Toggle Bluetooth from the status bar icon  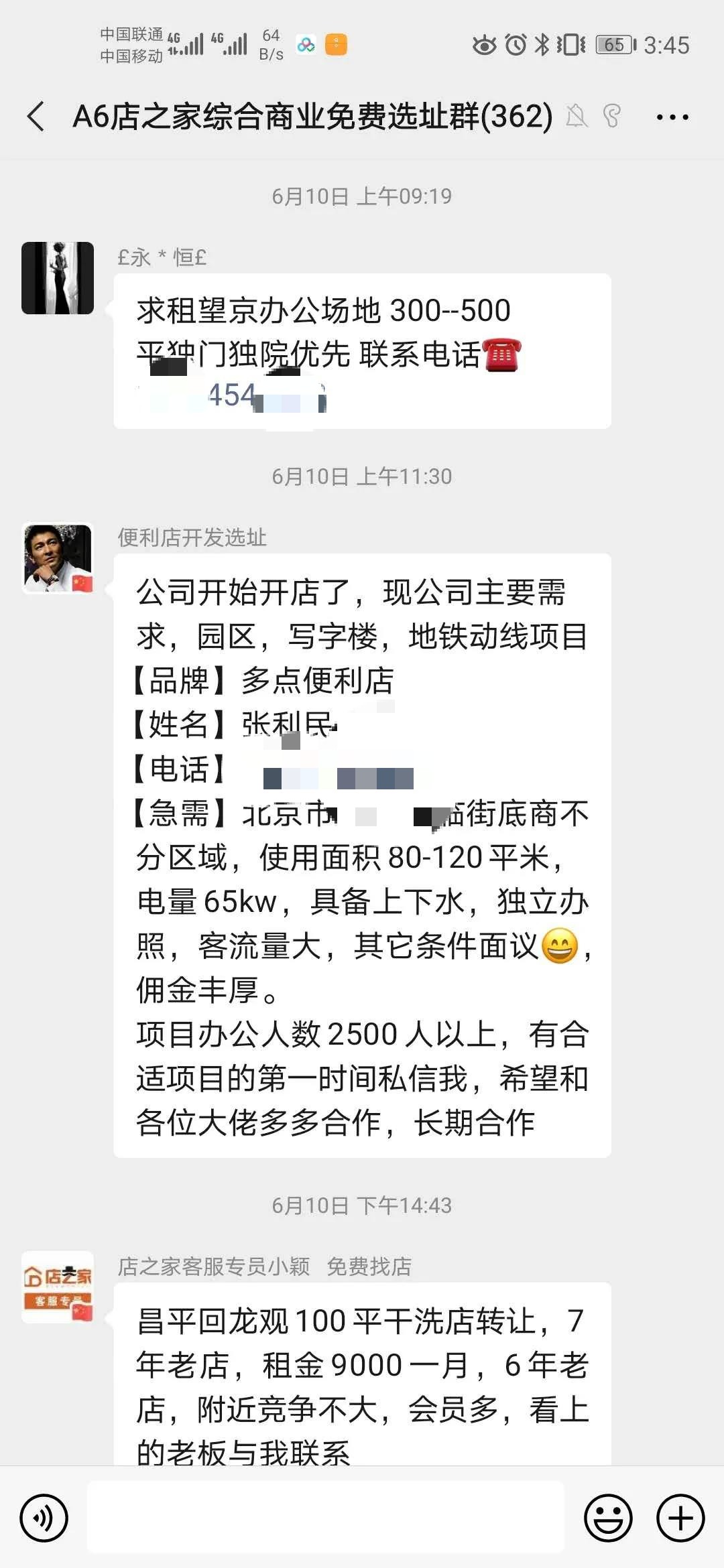pyautogui.click(x=540, y=43)
